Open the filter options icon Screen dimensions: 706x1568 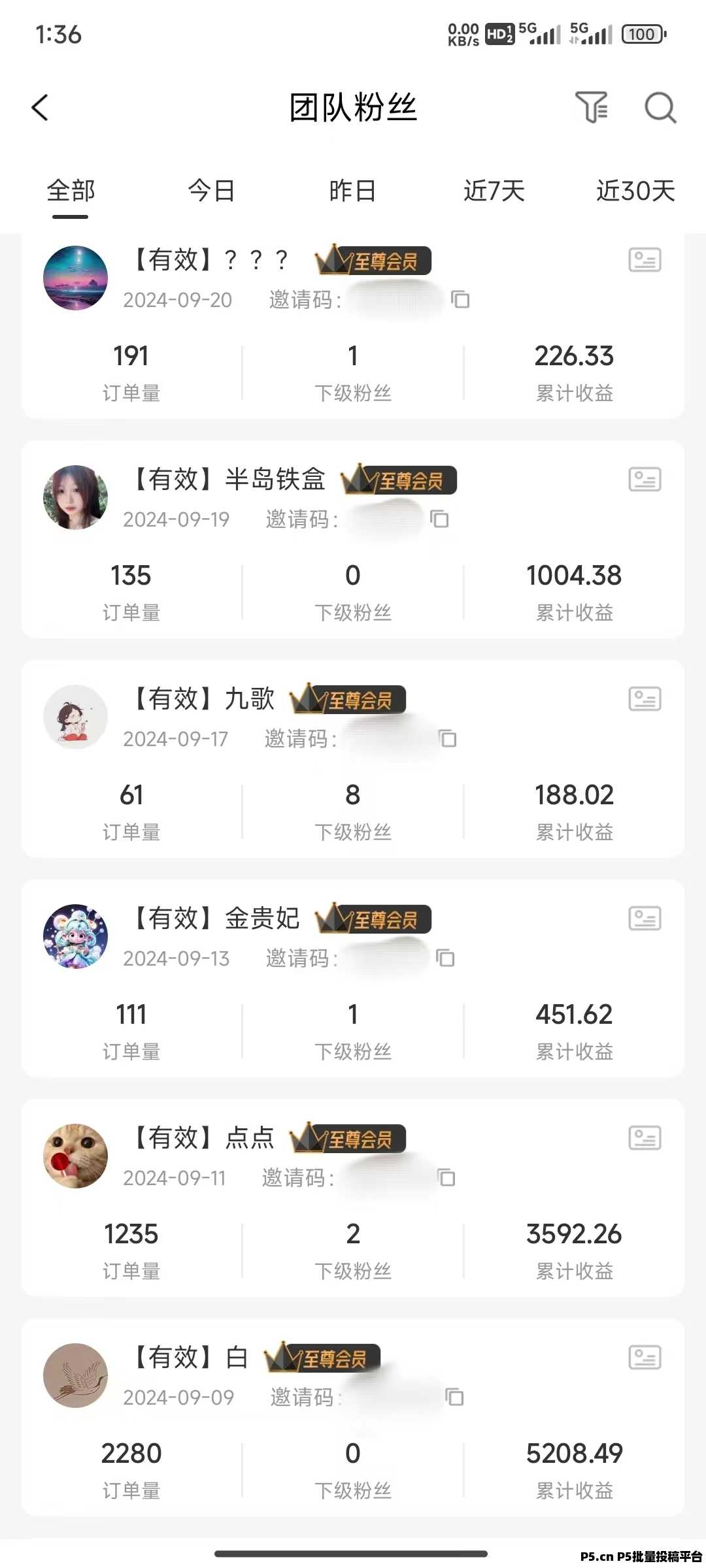pyautogui.click(x=592, y=107)
